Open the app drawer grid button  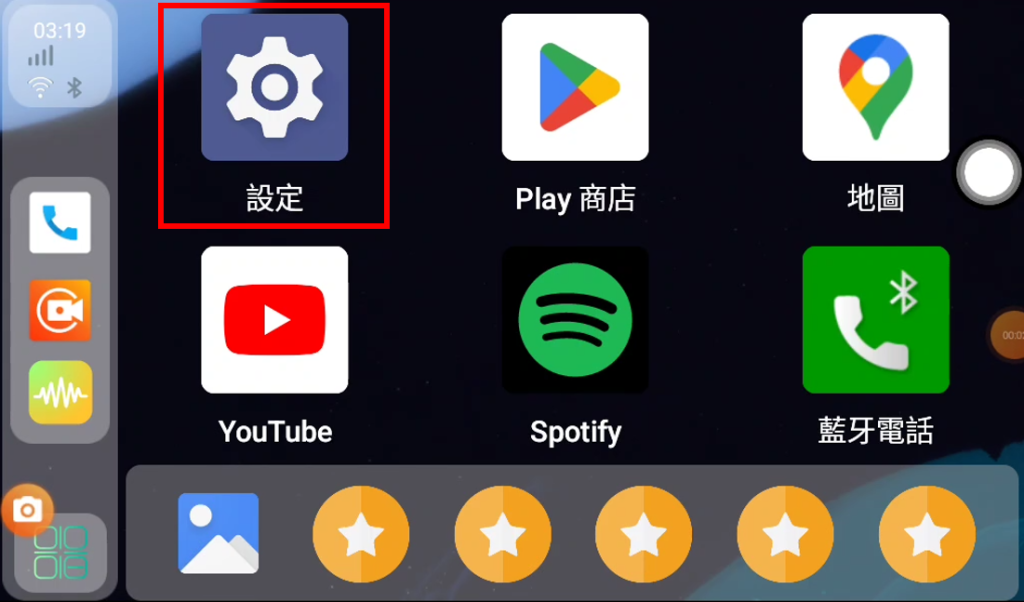pyautogui.click(x=60, y=554)
